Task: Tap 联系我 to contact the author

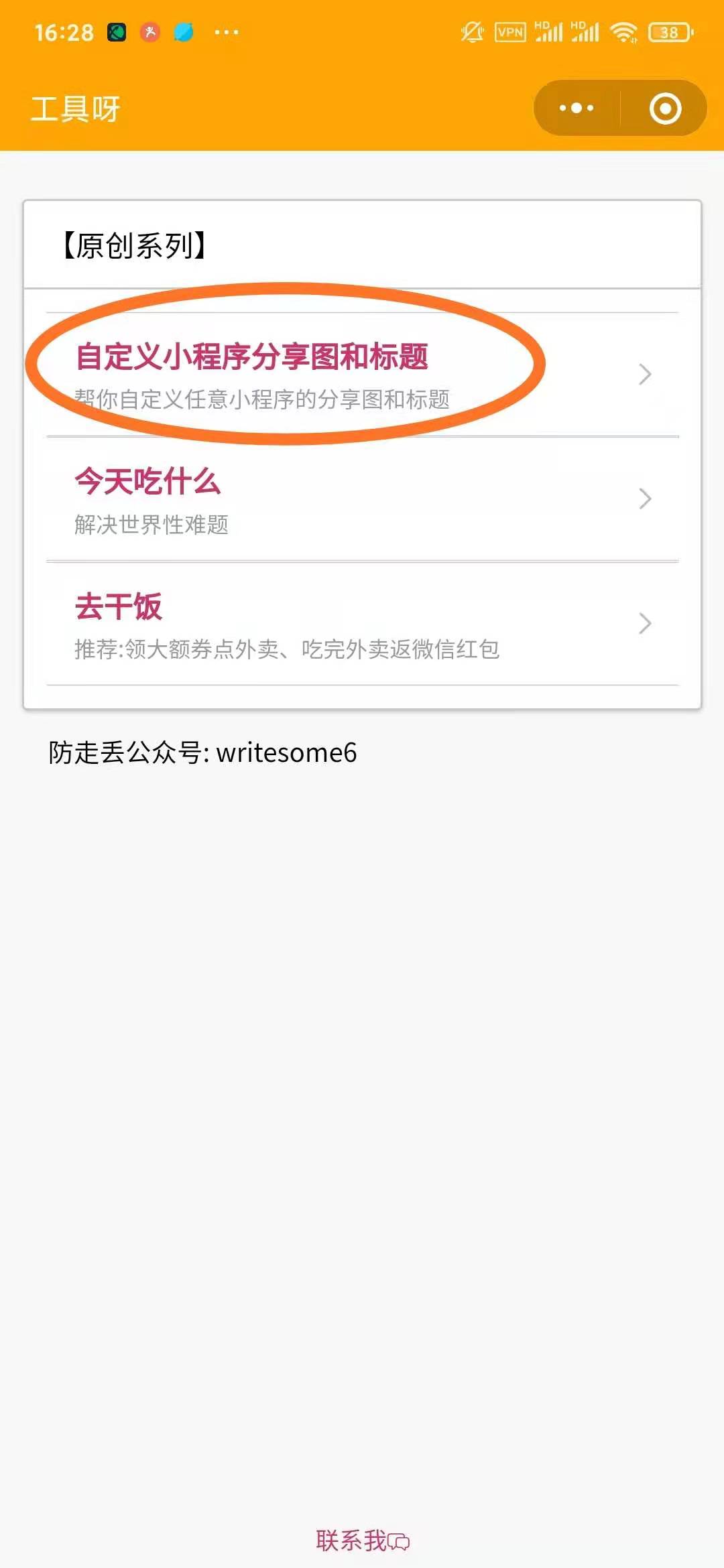Action: coord(362,1541)
